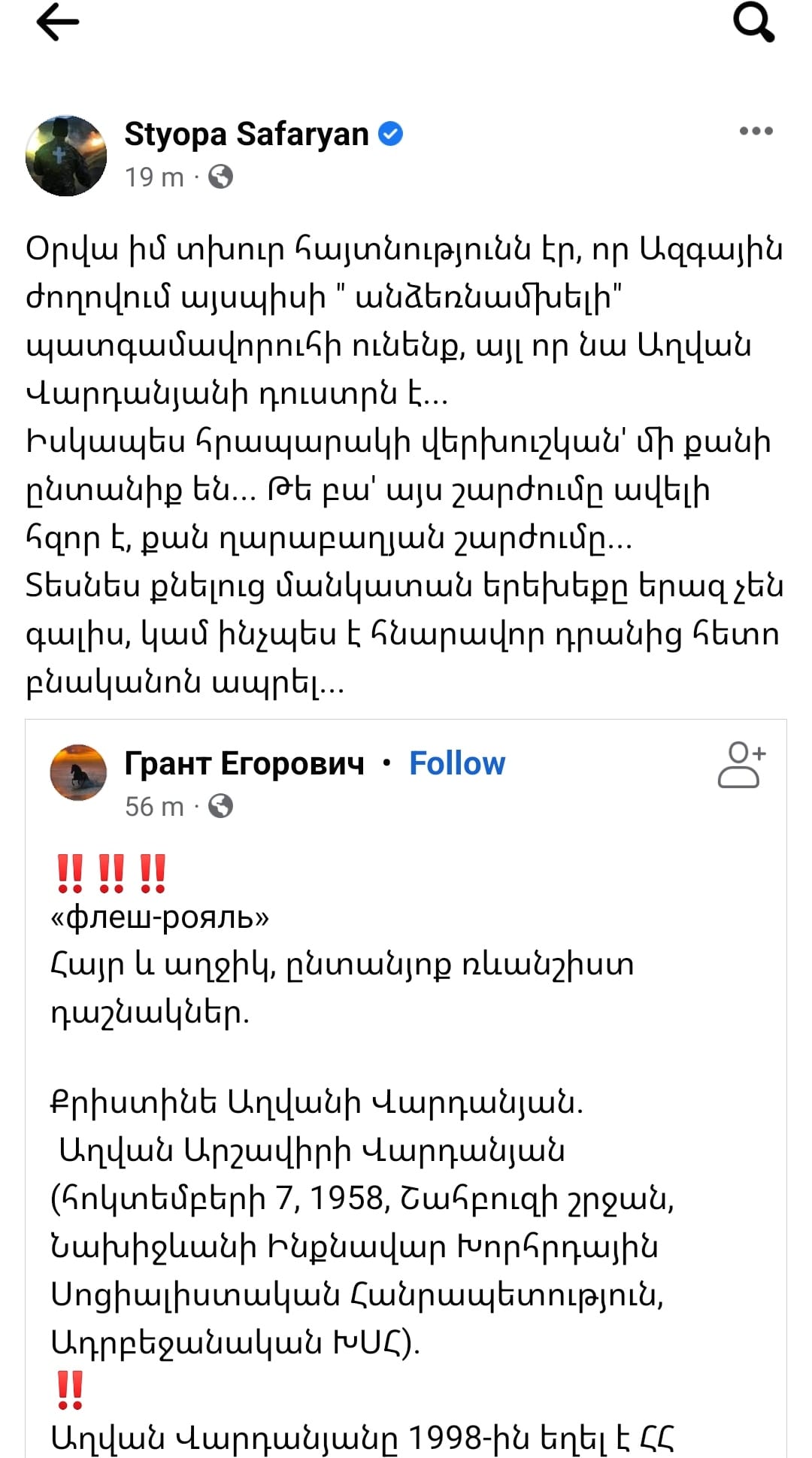
Task: Open Styopa Safaryan's profile picture
Action: tap(66, 156)
